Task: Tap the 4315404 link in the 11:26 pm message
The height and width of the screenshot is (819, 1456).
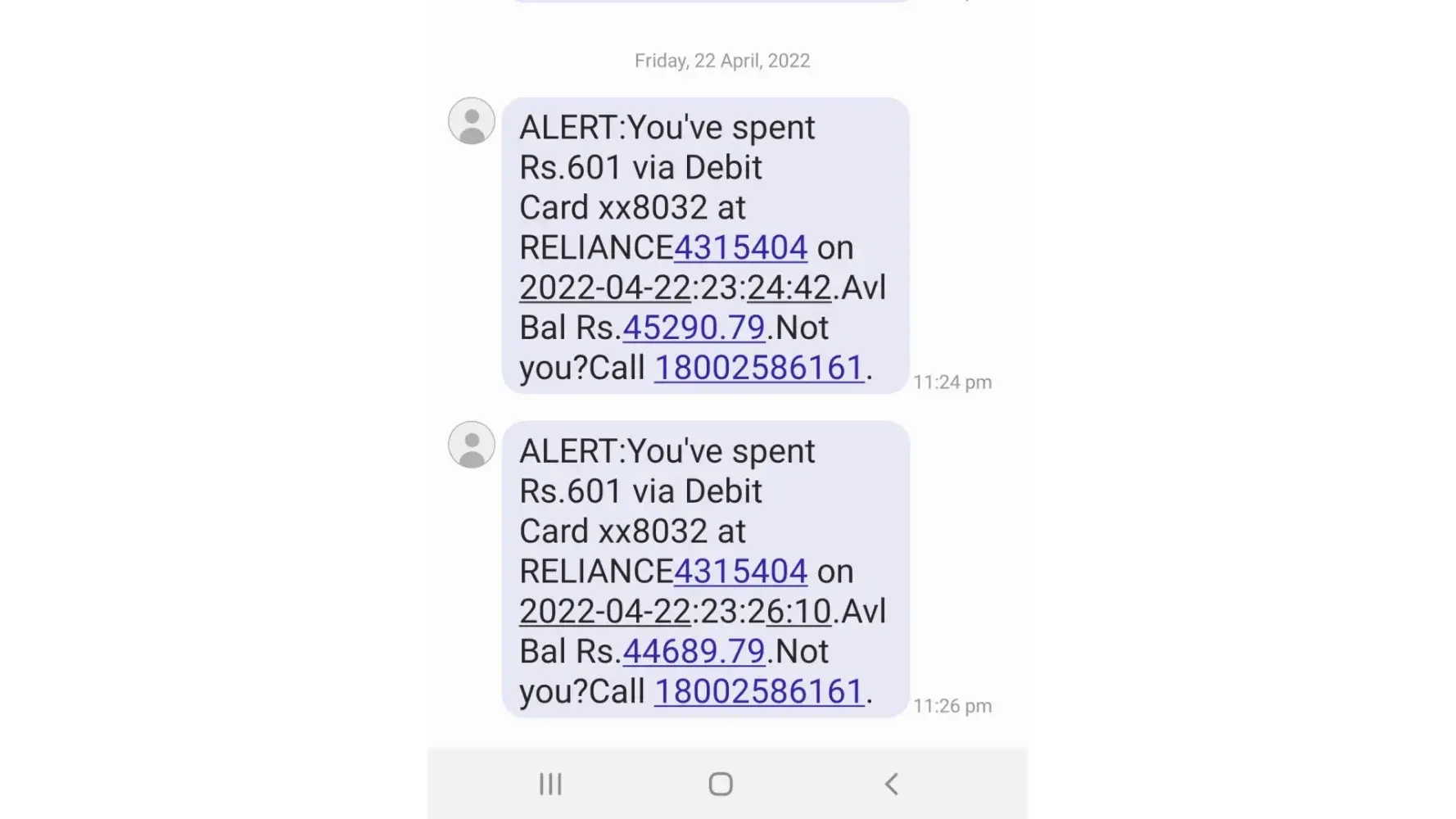Action: (x=740, y=571)
